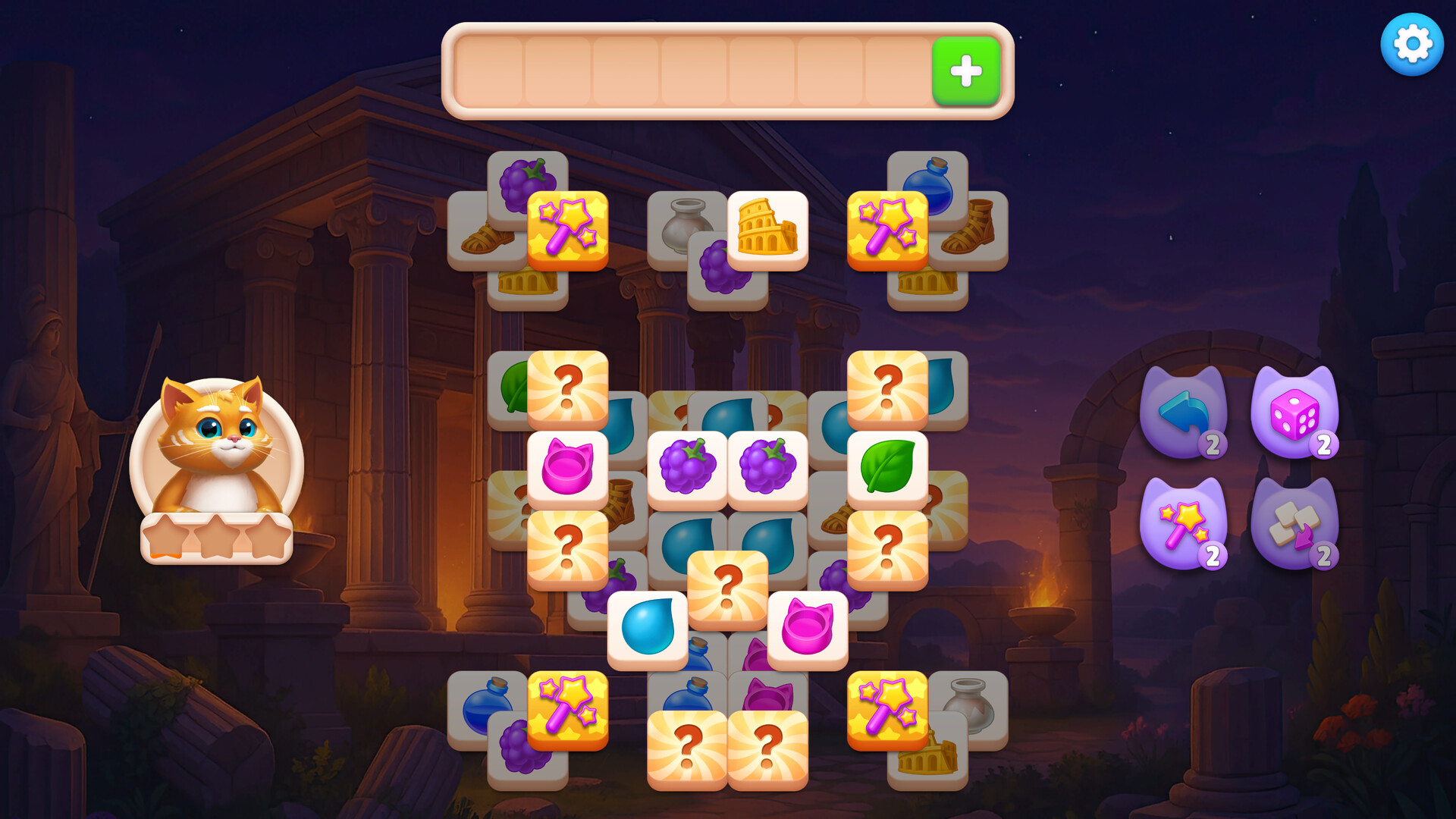Screen dimensions: 1456x819
Task: Use the pink dice shuffle booster
Action: [1294, 413]
